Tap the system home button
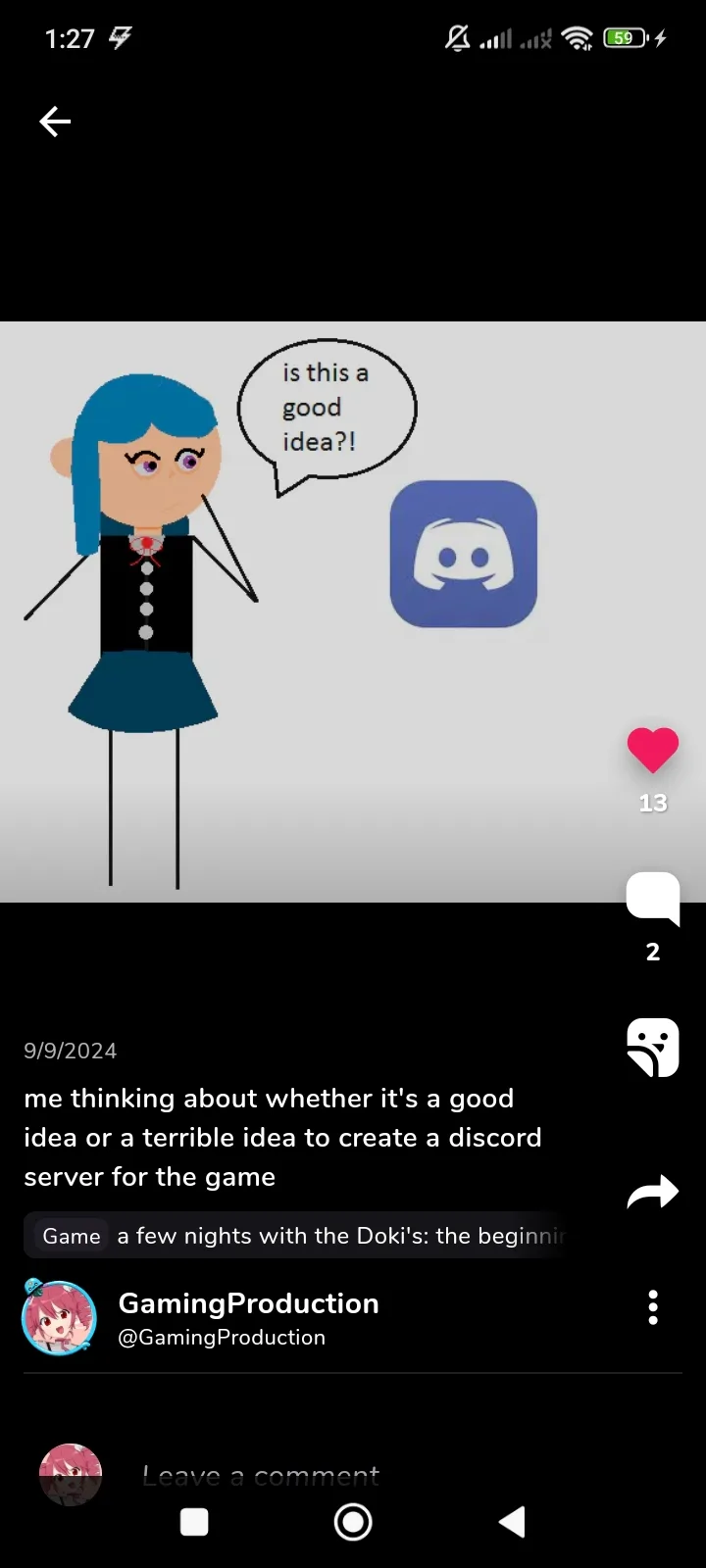 (x=353, y=1522)
